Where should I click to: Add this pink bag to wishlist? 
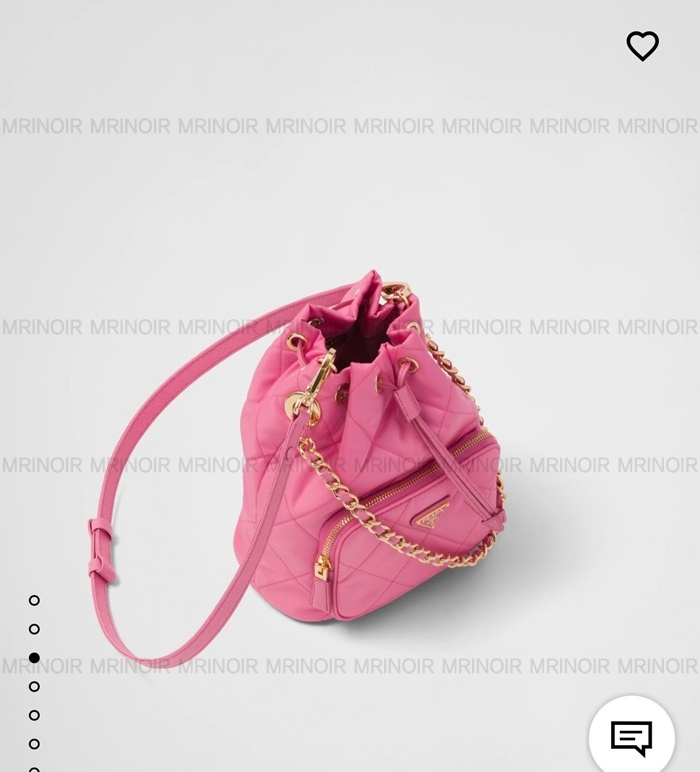click(642, 46)
